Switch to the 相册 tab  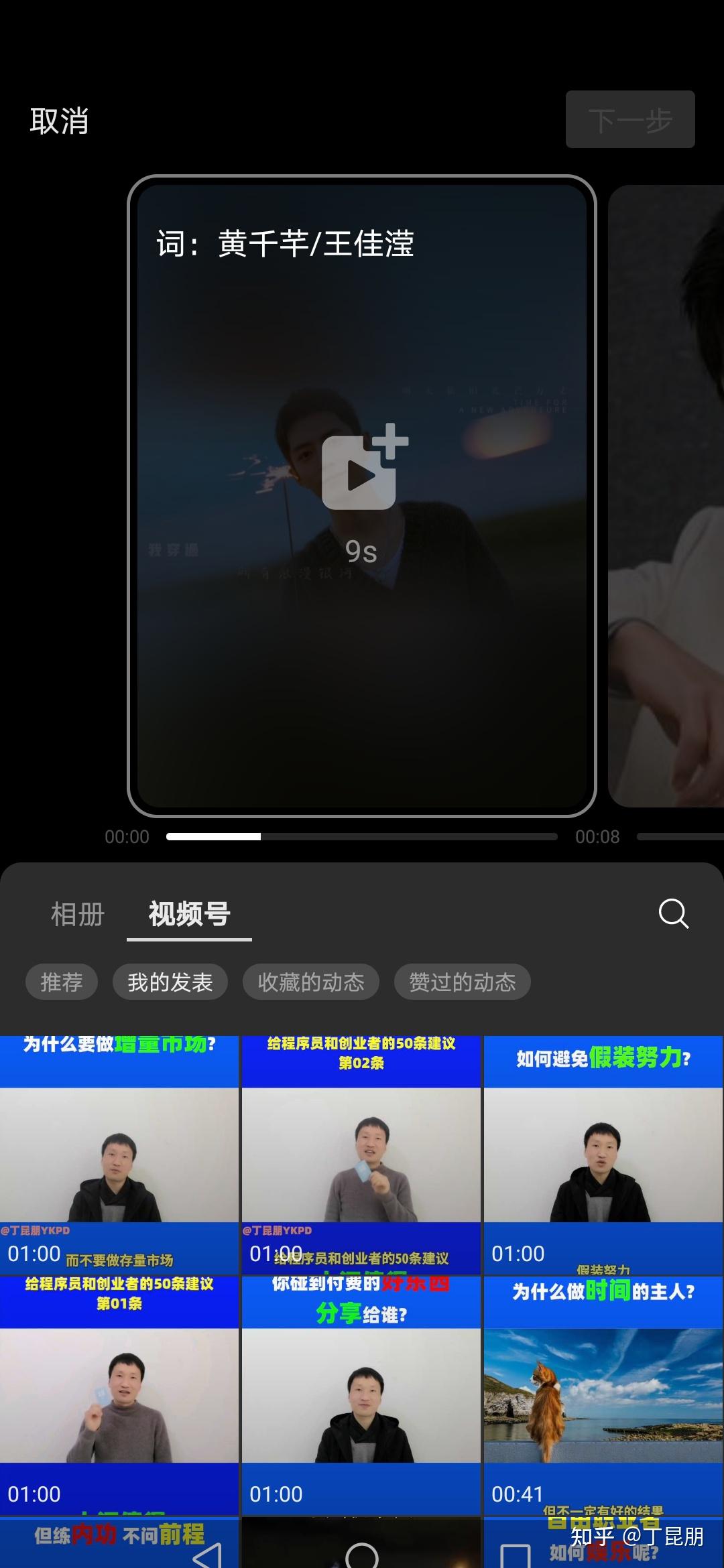[x=78, y=914]
